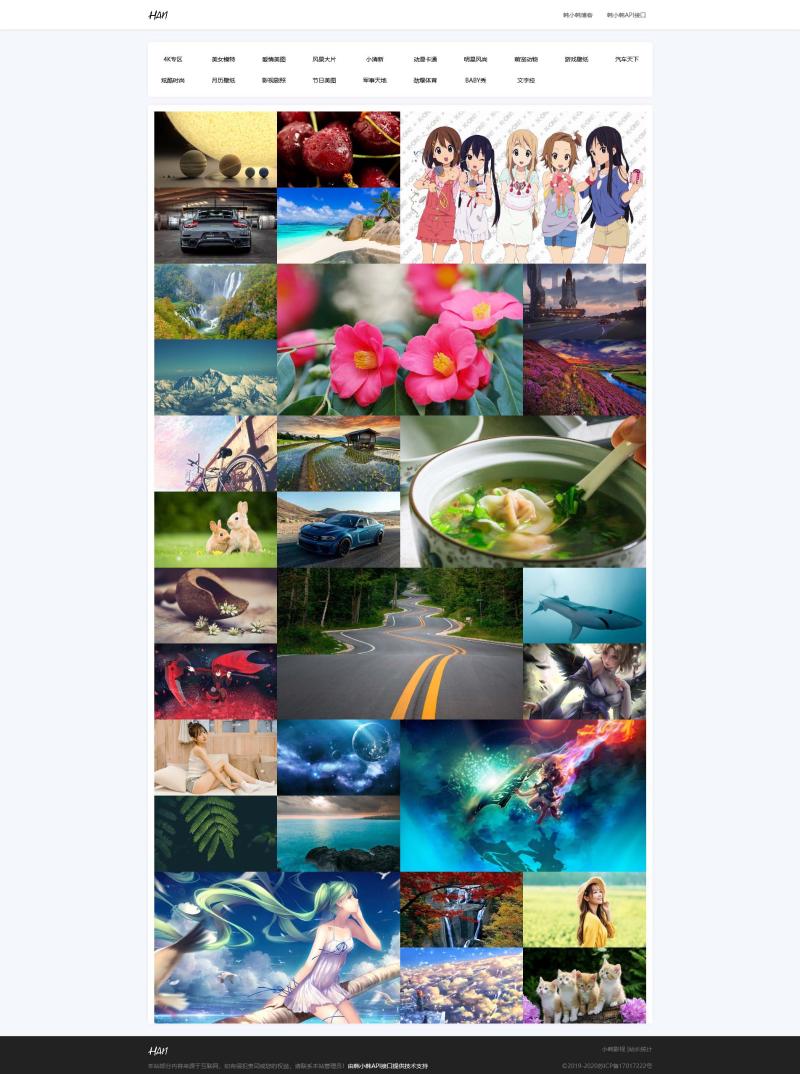
Task: Open the 韩小韩博客 header link
Action: 578,15
